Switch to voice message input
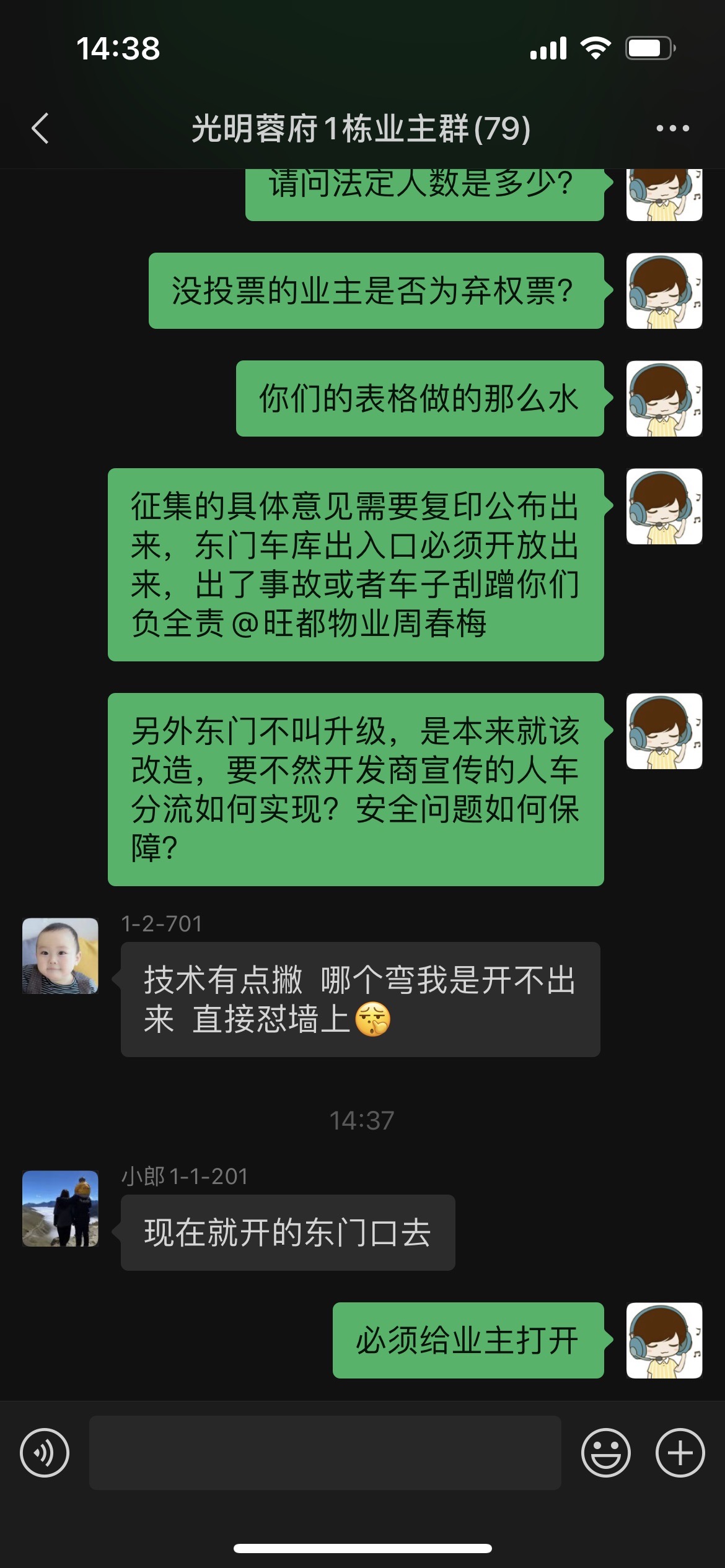The height and width of the screenshot is (1568, 725). tap(45, 1453)
